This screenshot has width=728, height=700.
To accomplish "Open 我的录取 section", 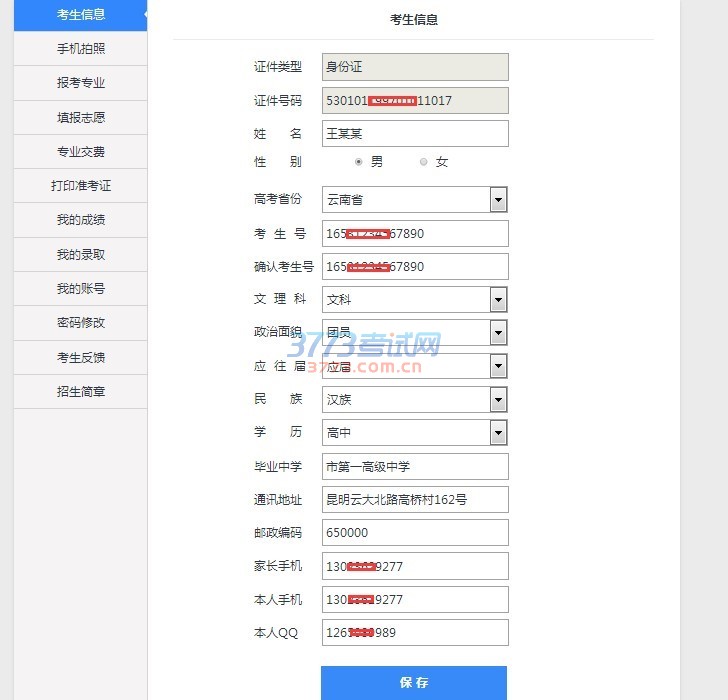I will (81, 255).
